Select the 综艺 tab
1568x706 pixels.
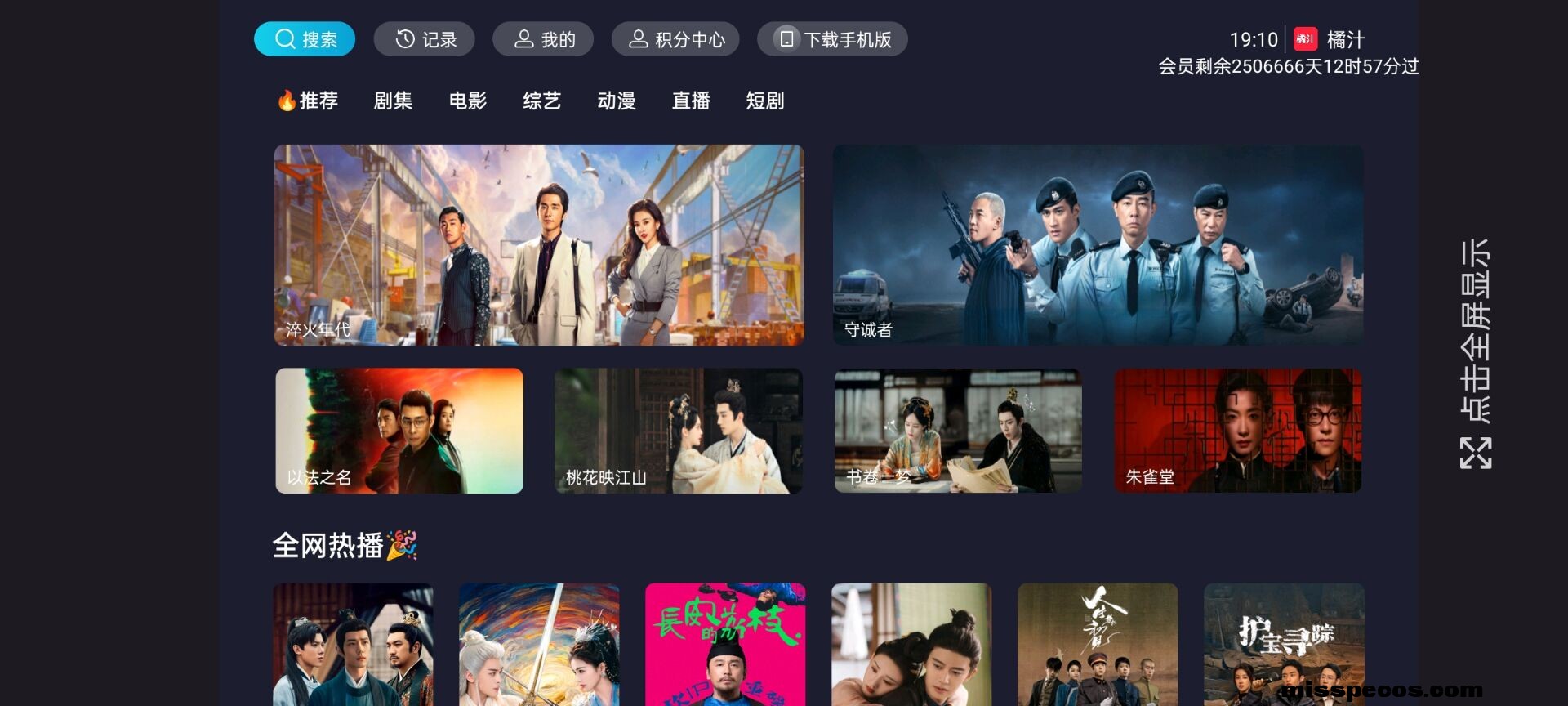tap(541, 101)
